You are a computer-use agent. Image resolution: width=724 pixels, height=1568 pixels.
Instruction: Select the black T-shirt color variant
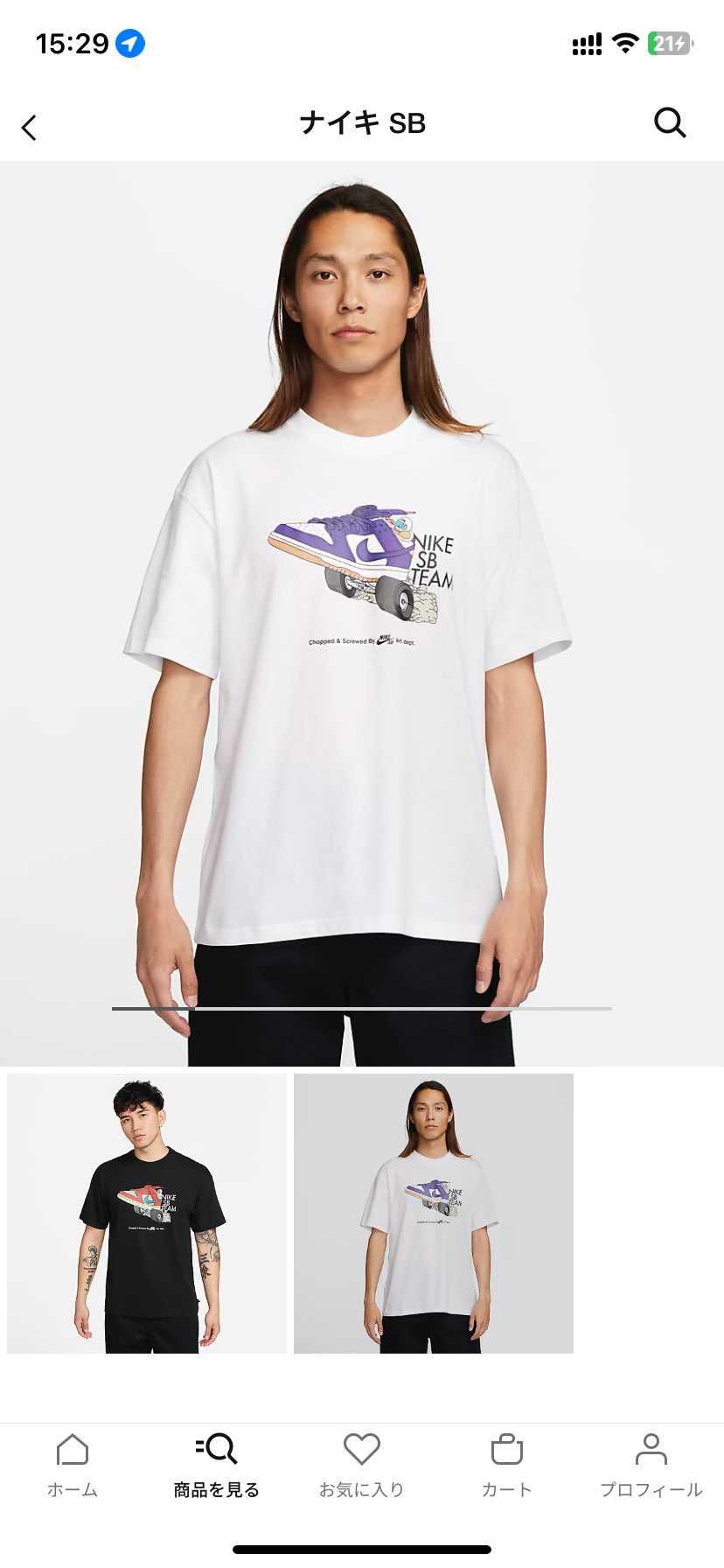147,1214
